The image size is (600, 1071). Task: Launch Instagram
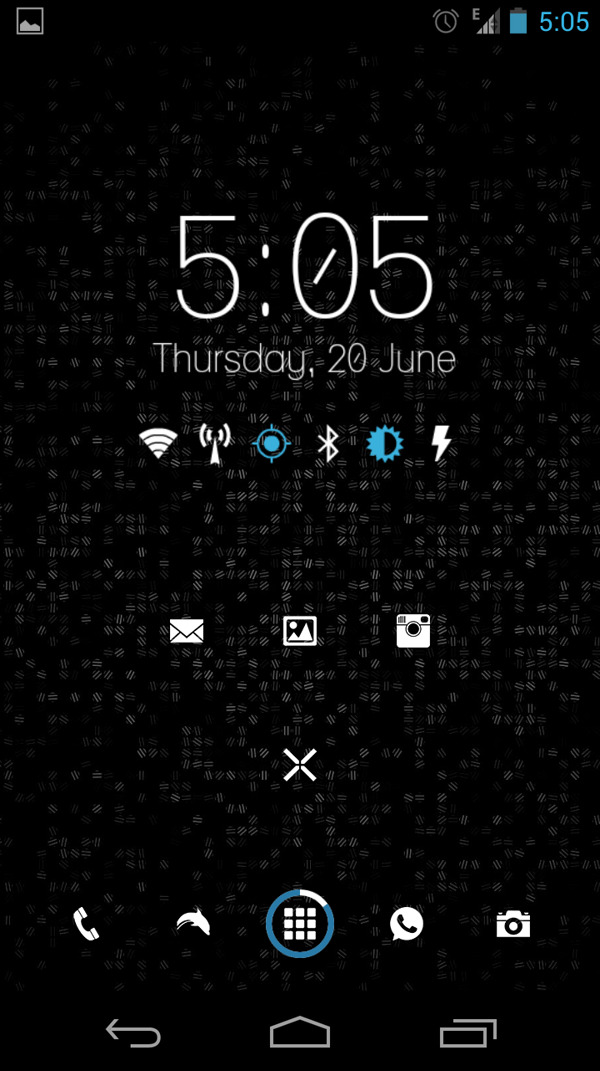[x=413, y=631]
